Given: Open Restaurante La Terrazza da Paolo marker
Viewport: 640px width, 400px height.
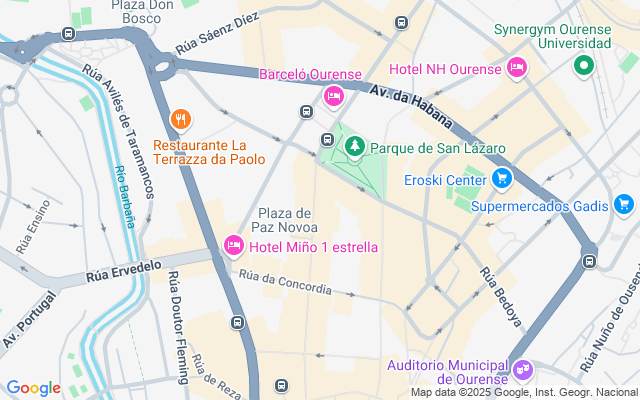Looking at the screenshot, I should pyautogui.click(x=181, y=120).
